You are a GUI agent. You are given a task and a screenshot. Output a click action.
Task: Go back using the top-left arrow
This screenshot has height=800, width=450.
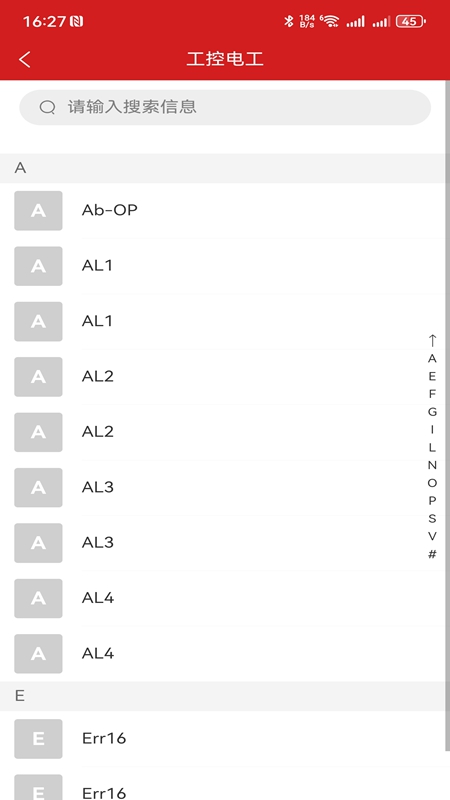coord(24,59)
